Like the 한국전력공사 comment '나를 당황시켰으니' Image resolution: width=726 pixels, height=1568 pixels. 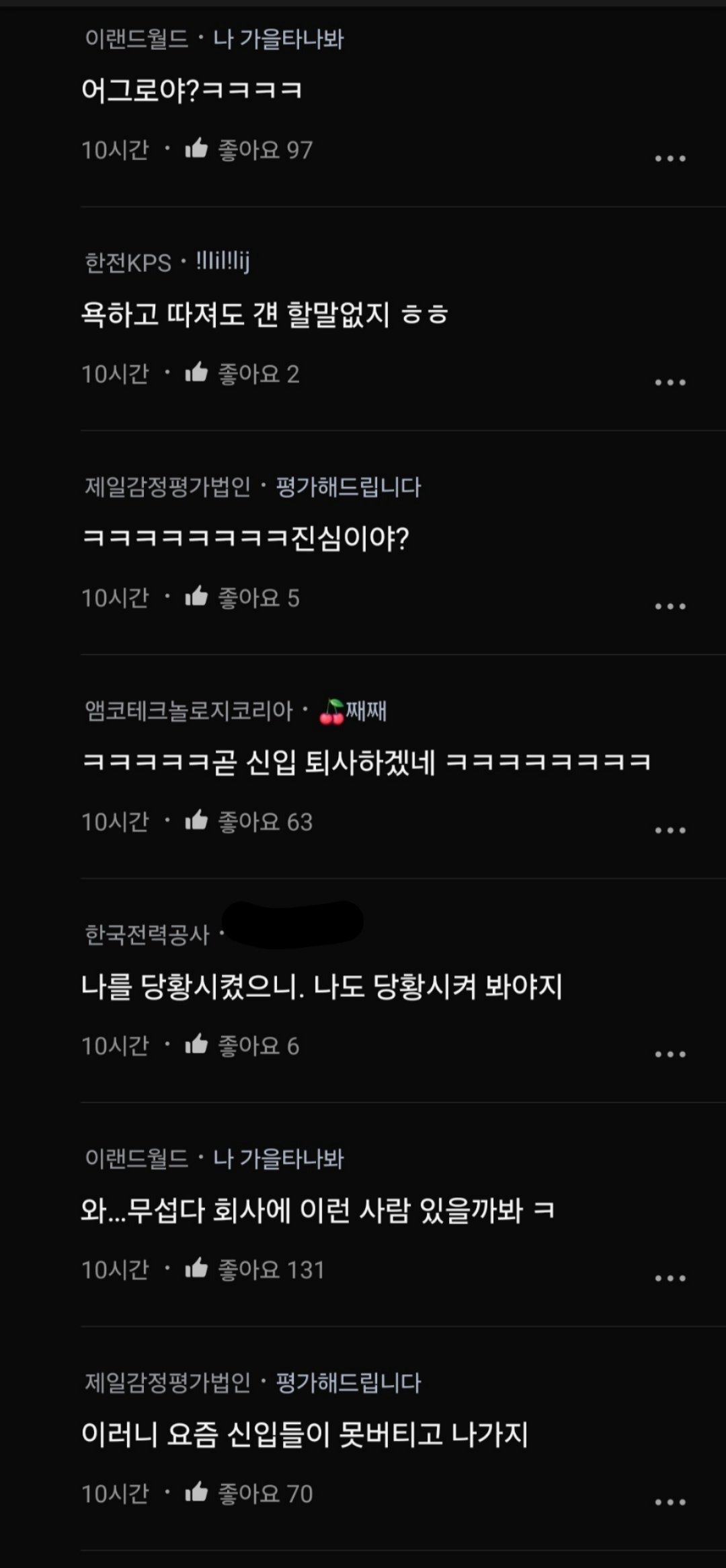(197, 1045)
